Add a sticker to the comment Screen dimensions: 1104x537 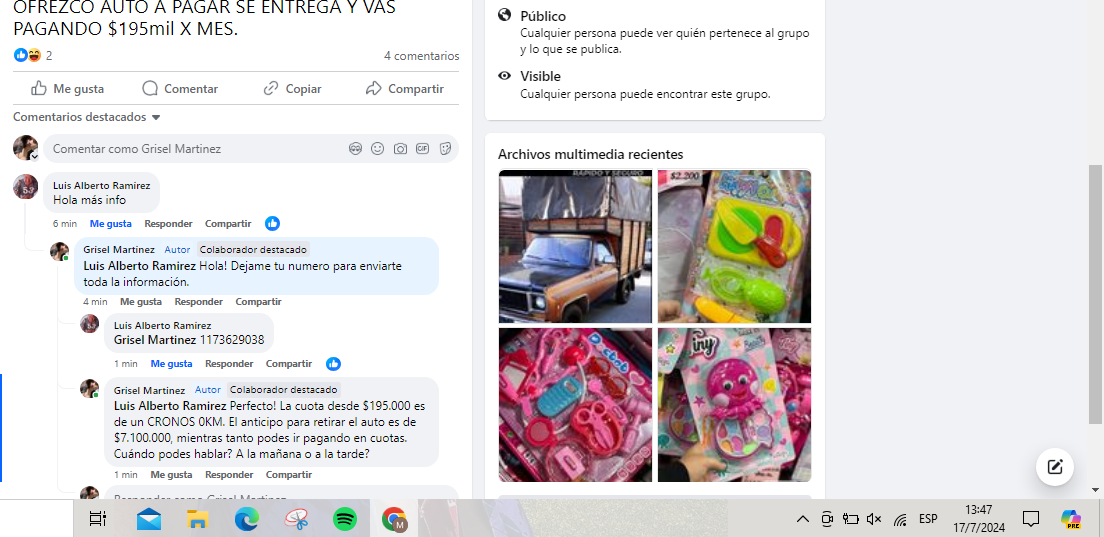click(x=445, y=148)
